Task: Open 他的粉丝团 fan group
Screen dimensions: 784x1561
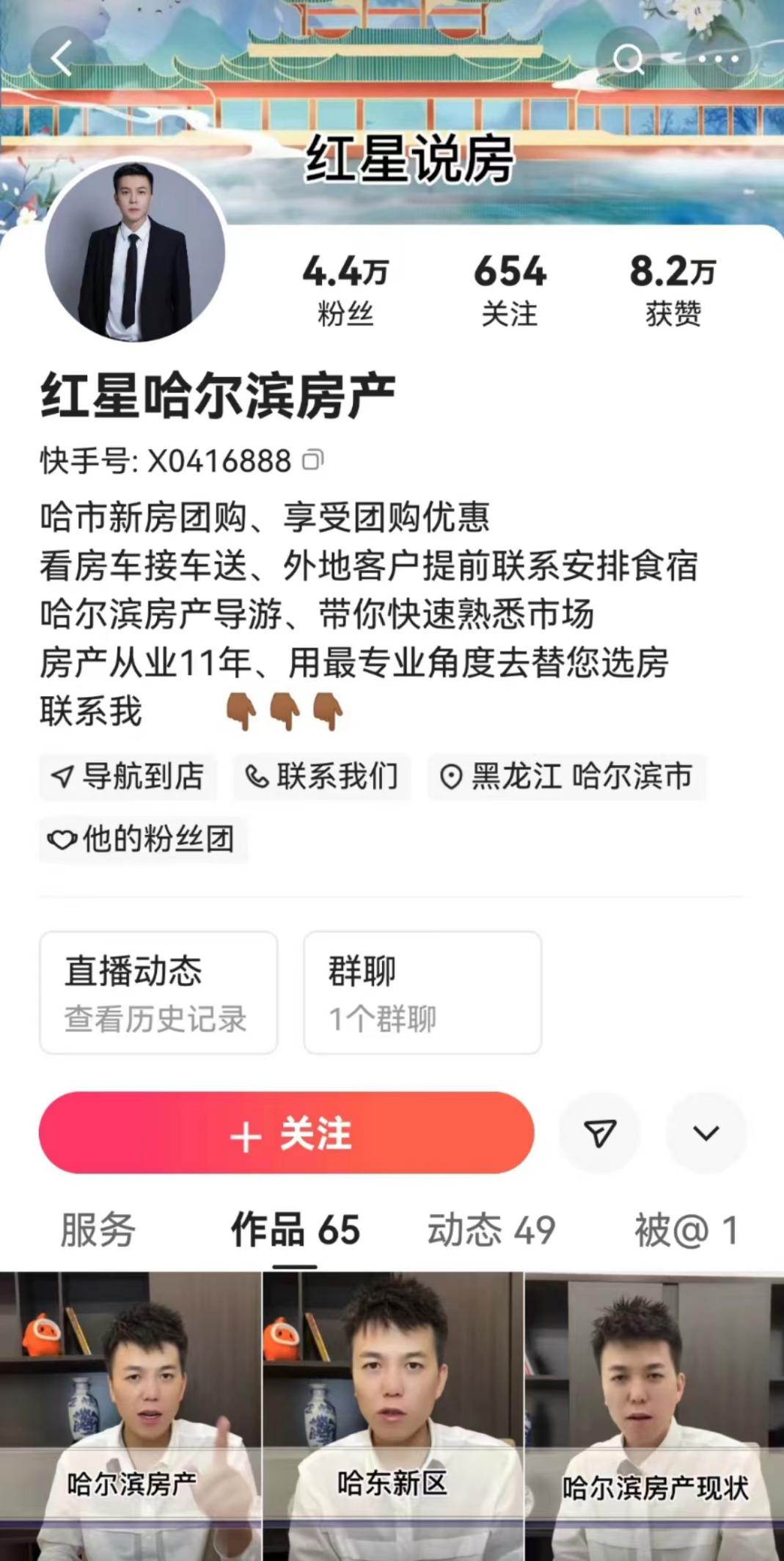Action: 142,838
